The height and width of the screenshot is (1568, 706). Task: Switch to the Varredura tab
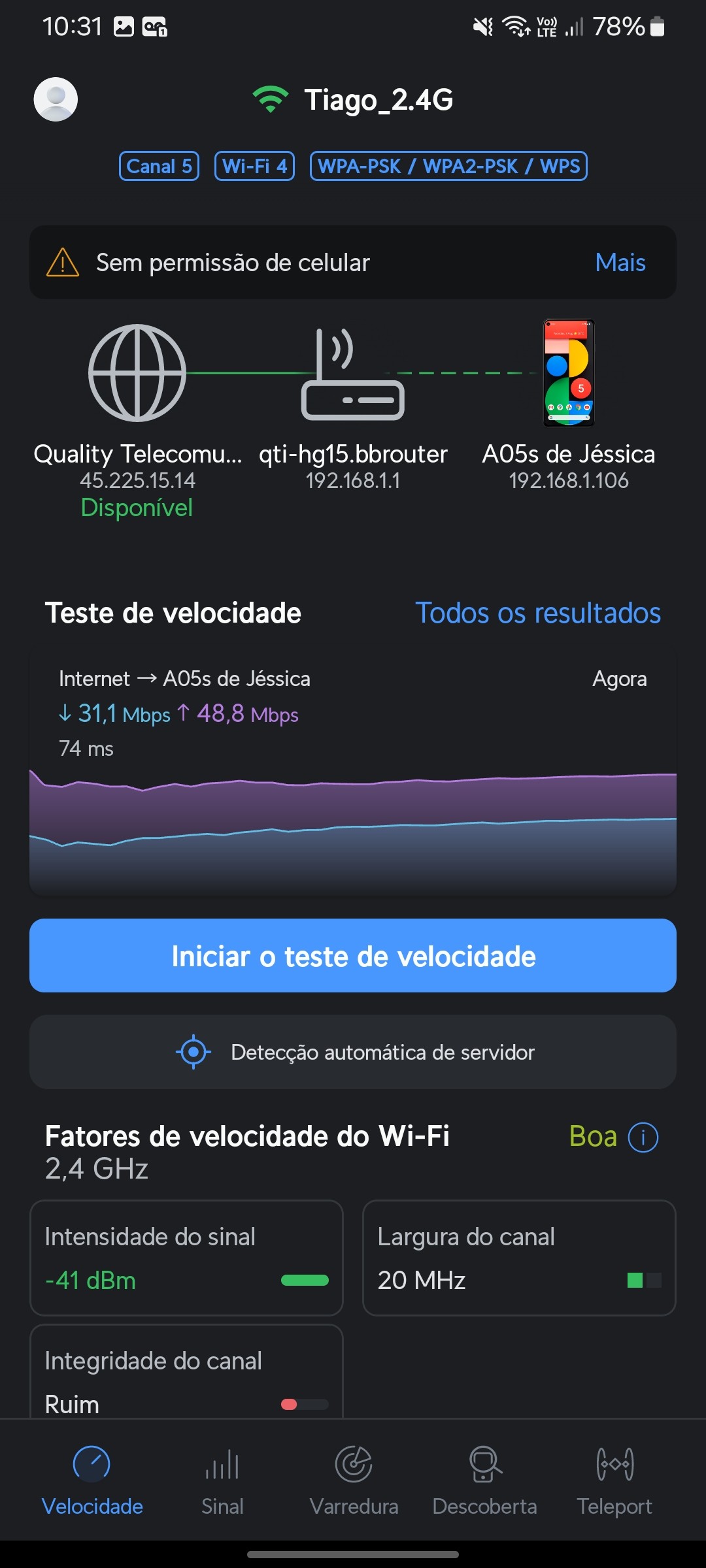pos(354,1480)
